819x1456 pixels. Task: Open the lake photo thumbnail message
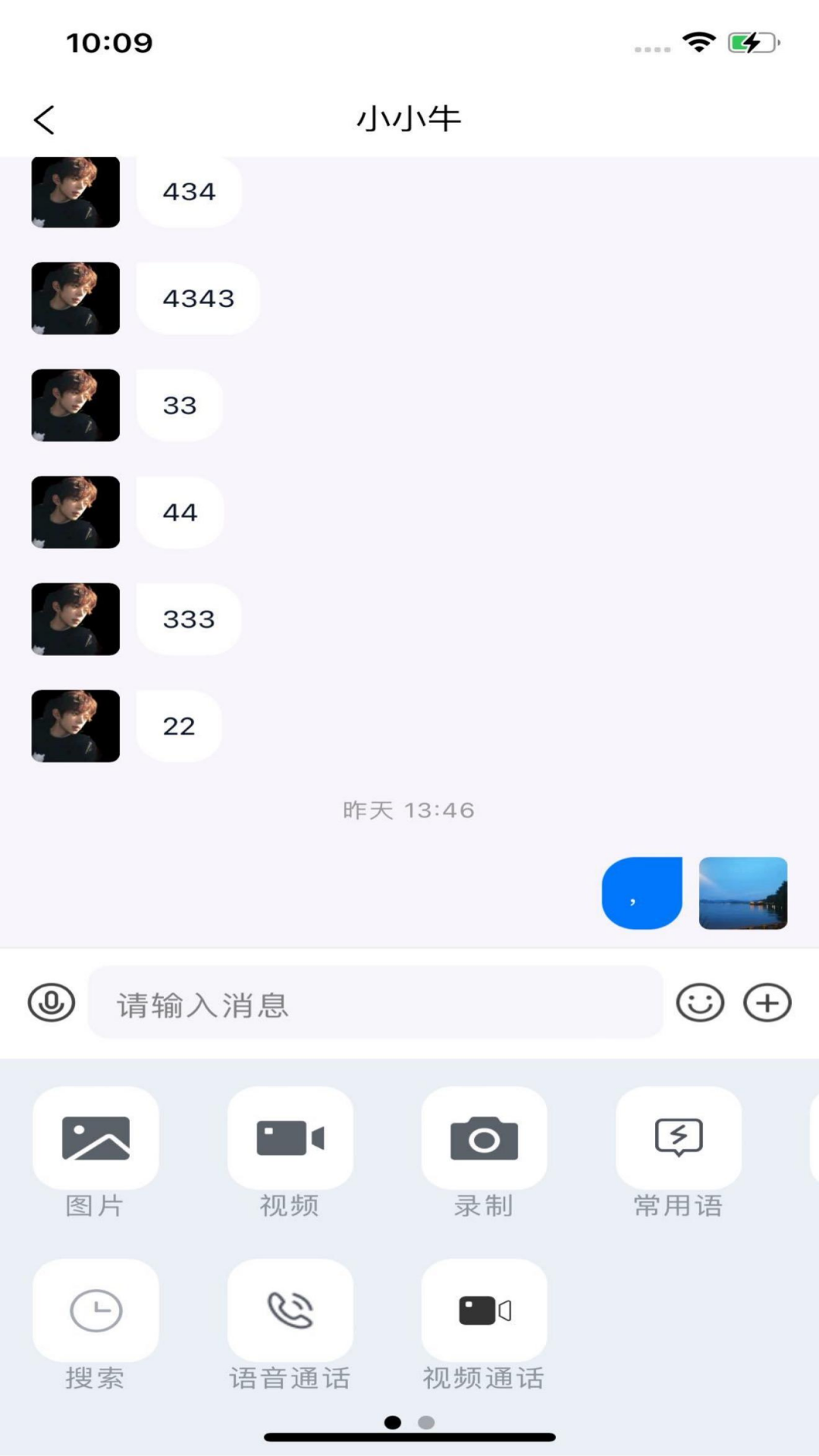[x=743, y=893]
